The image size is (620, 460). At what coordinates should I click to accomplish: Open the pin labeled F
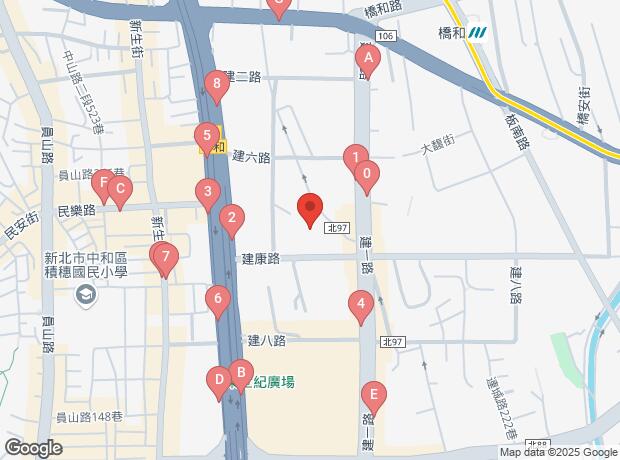click(102, 184)
